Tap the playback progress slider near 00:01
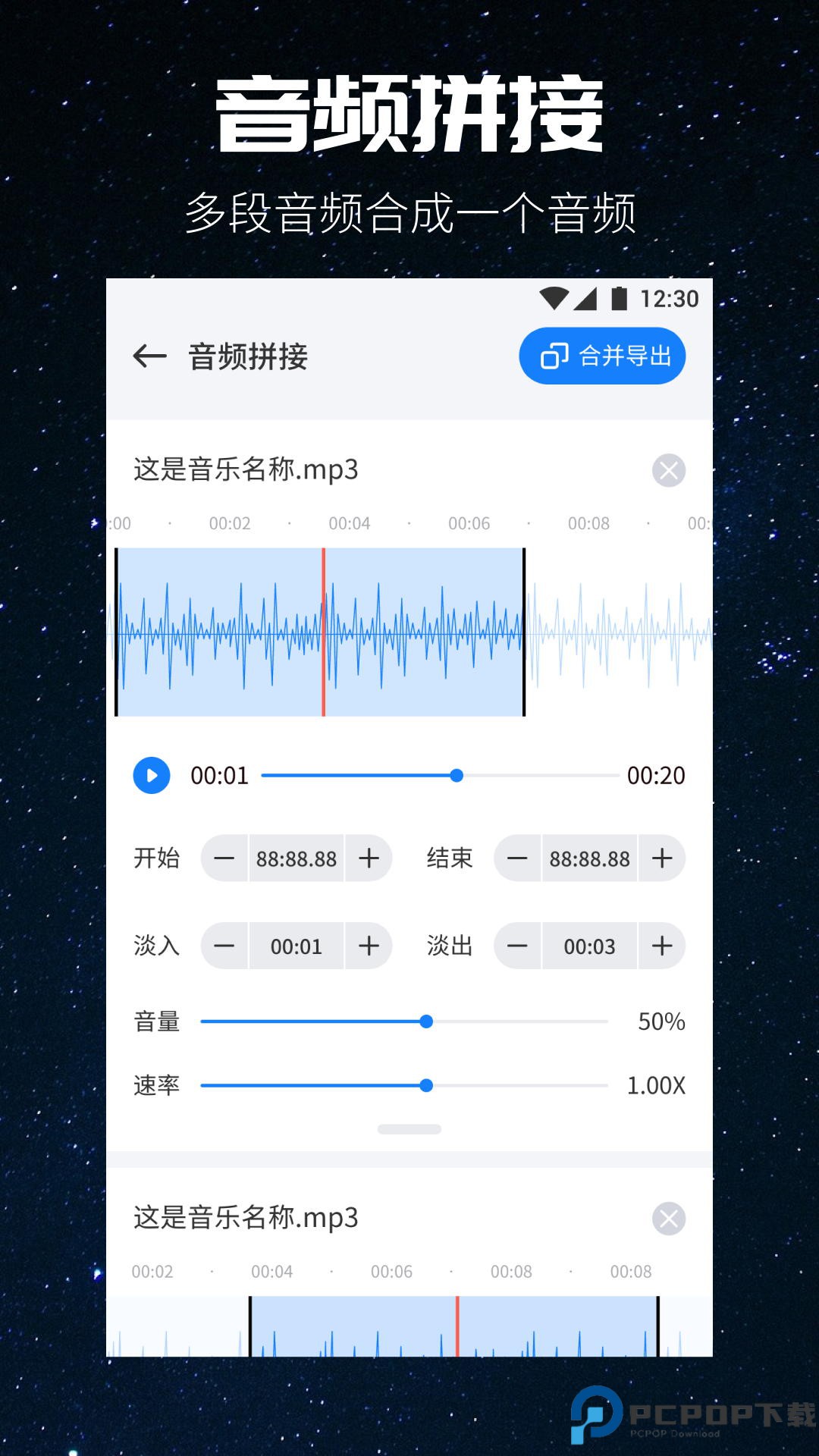Screen dimensions: 819x1456 [x=456, y=775]
